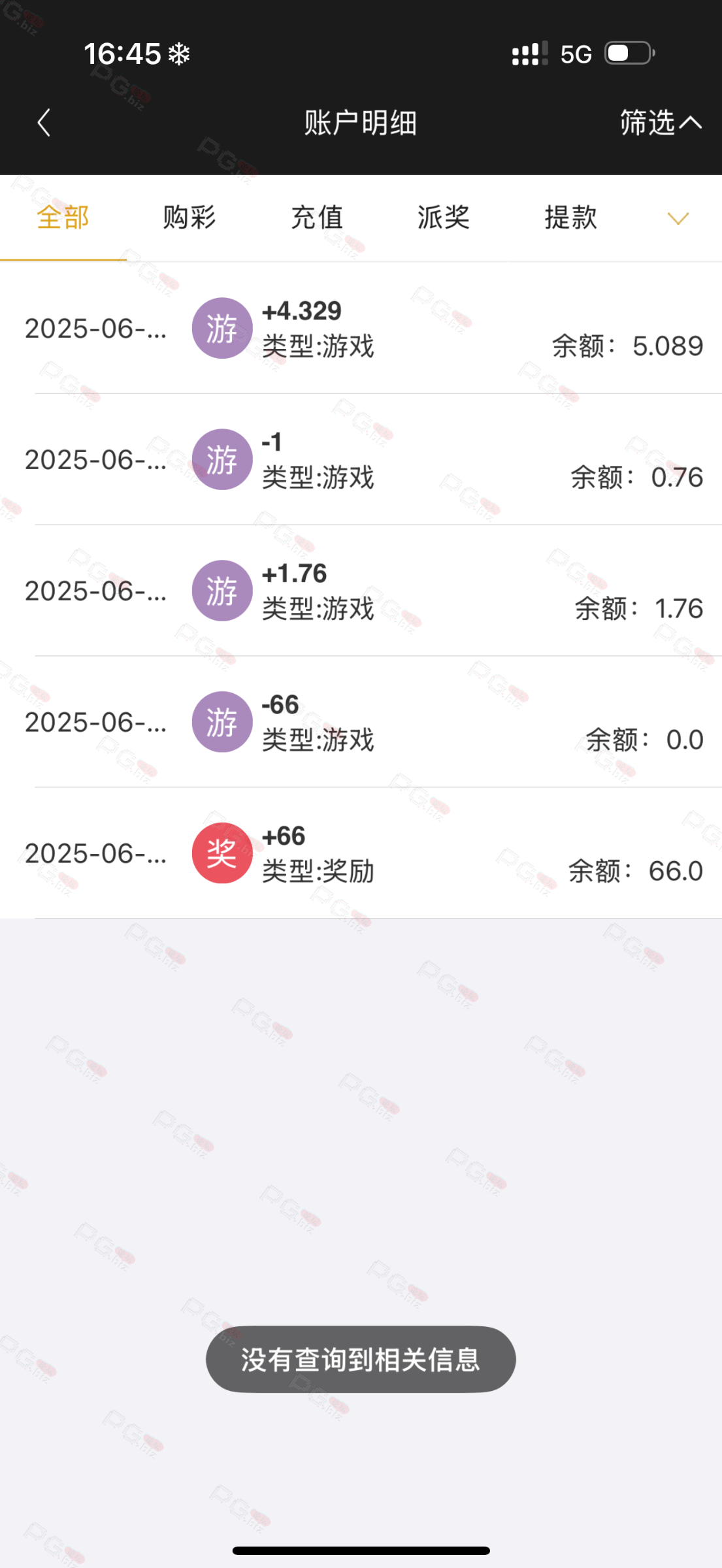The height and width of the screenshot is (1568, 722).
Task: Switch to the 提款 tab
Action: pos(570,218)
